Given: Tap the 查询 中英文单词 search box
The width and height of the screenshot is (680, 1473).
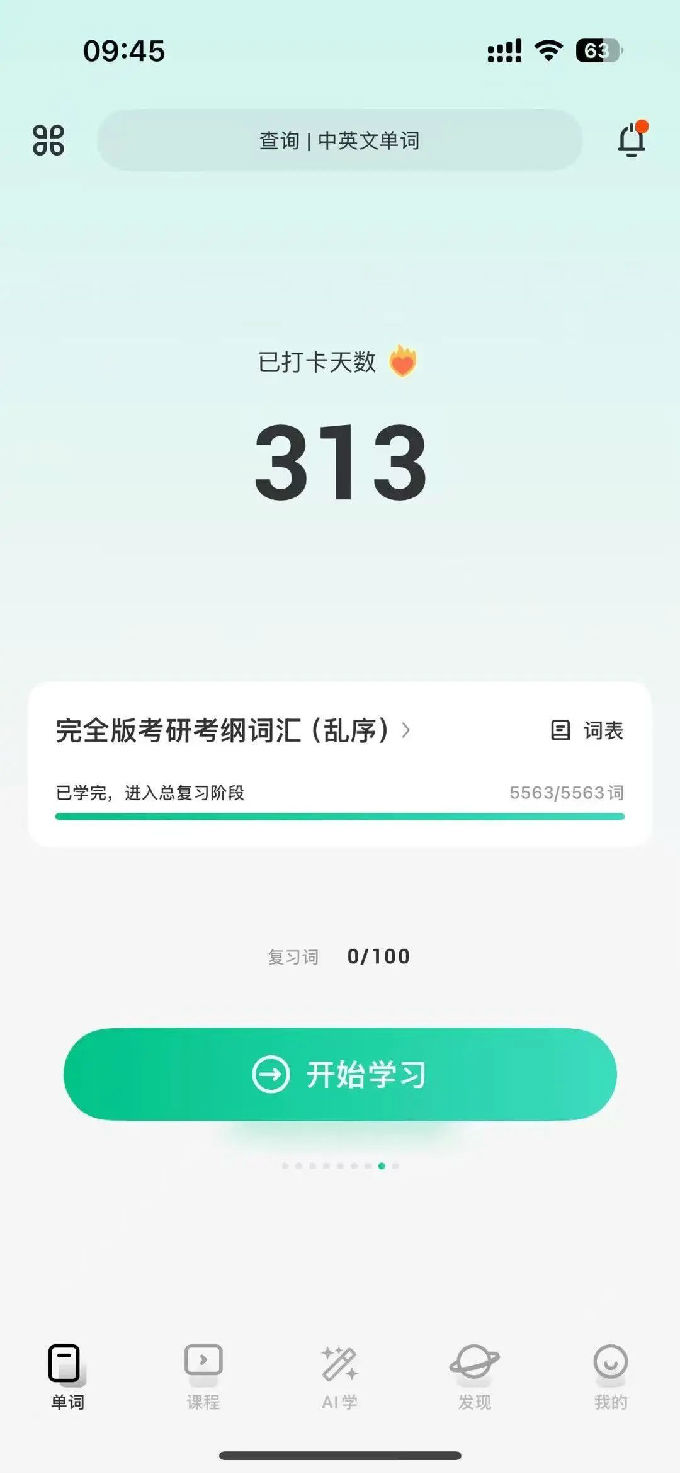Looking at the screenshot, I should (x=339, y=141).
